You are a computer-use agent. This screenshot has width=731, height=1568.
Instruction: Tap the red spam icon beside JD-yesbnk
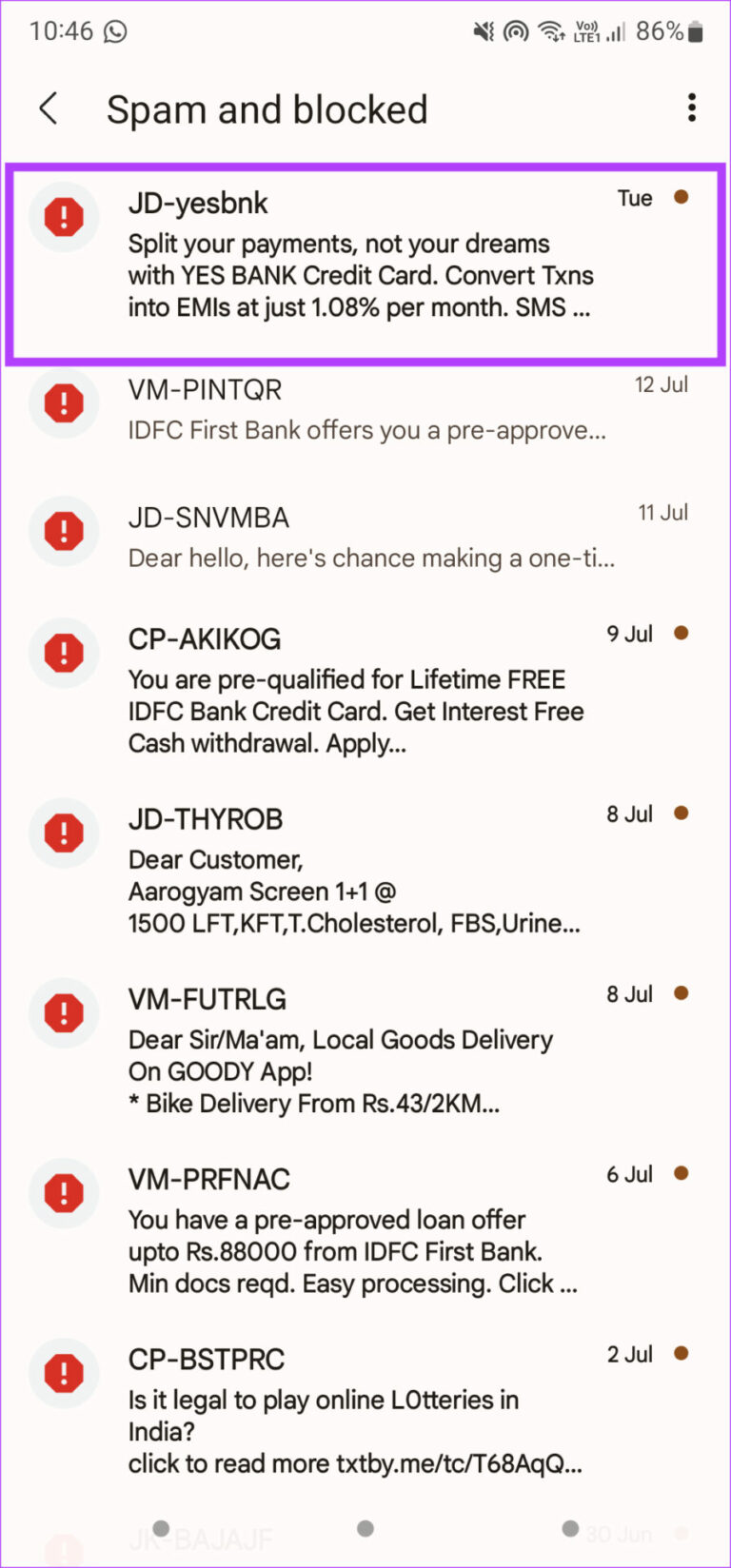(x=63, y=217)
